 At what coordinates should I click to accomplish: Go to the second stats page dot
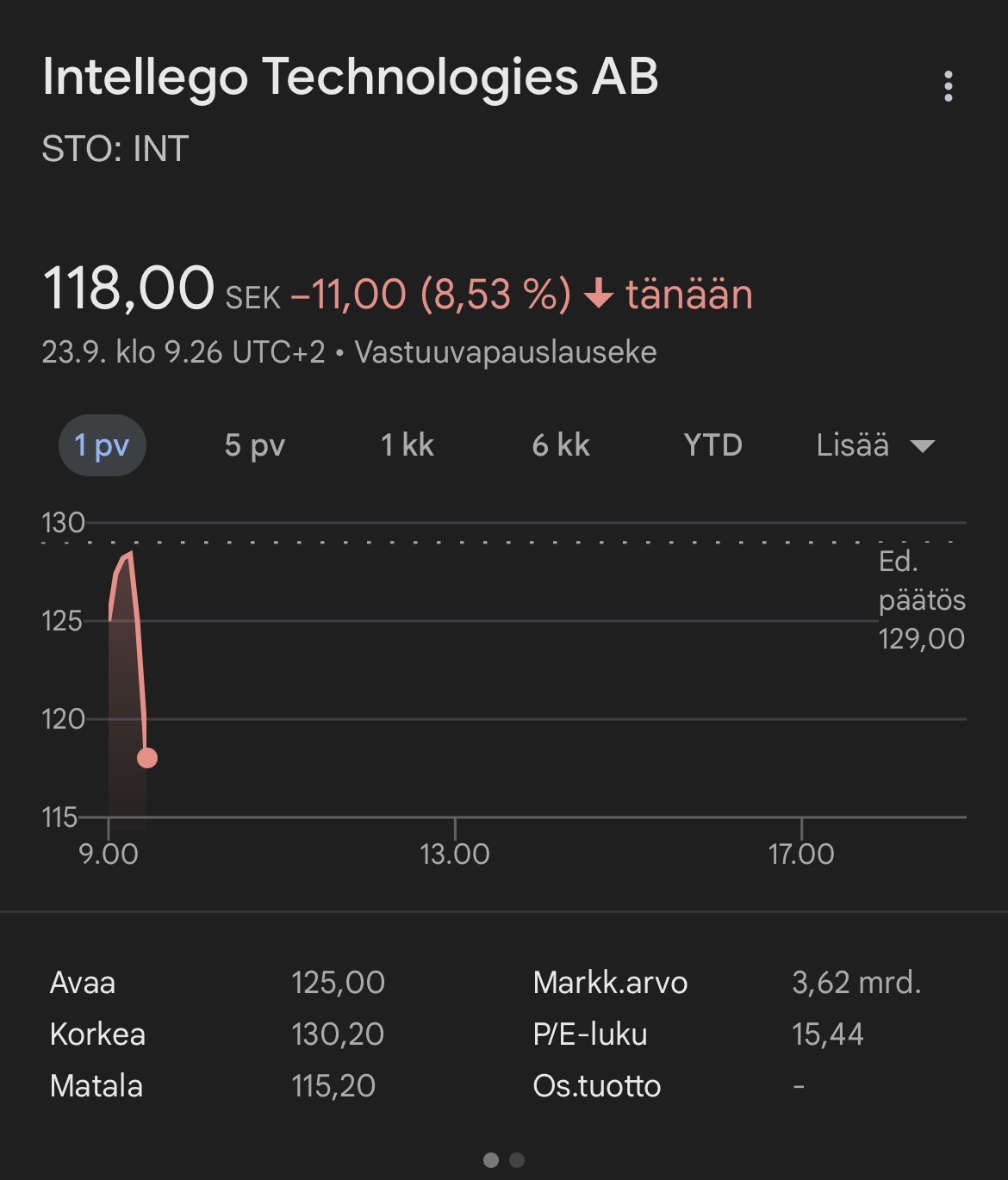tap(517, 1160)
